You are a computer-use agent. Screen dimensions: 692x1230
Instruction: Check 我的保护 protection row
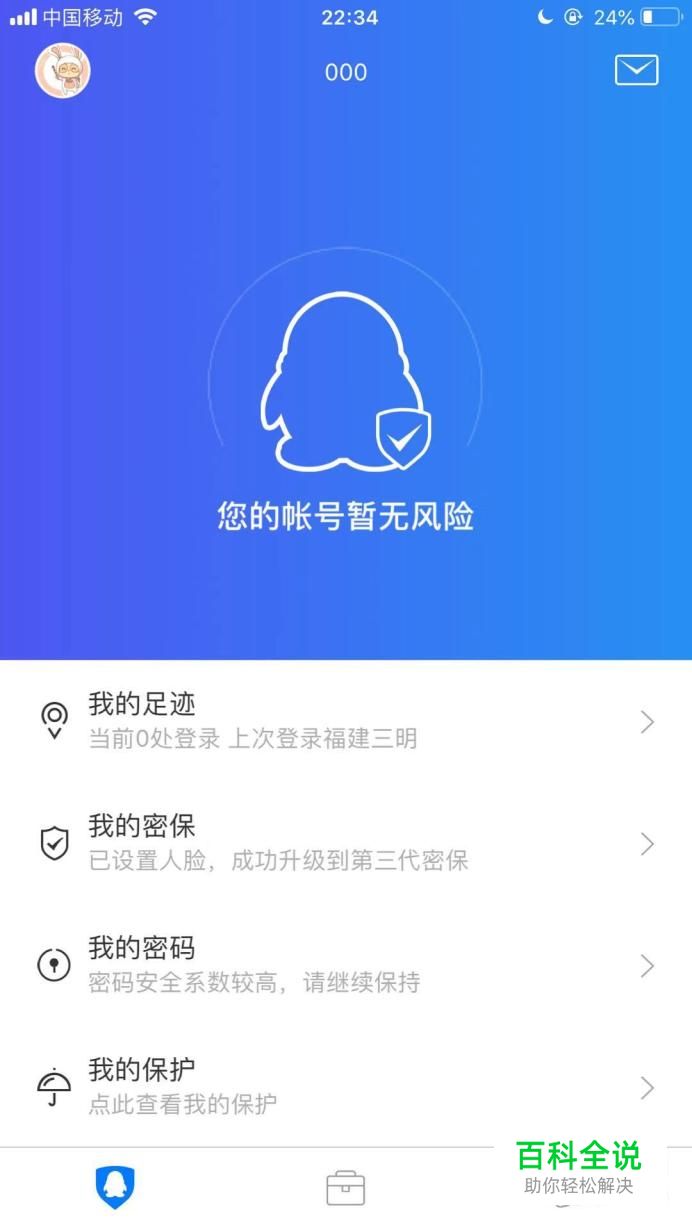(346, 1087)
